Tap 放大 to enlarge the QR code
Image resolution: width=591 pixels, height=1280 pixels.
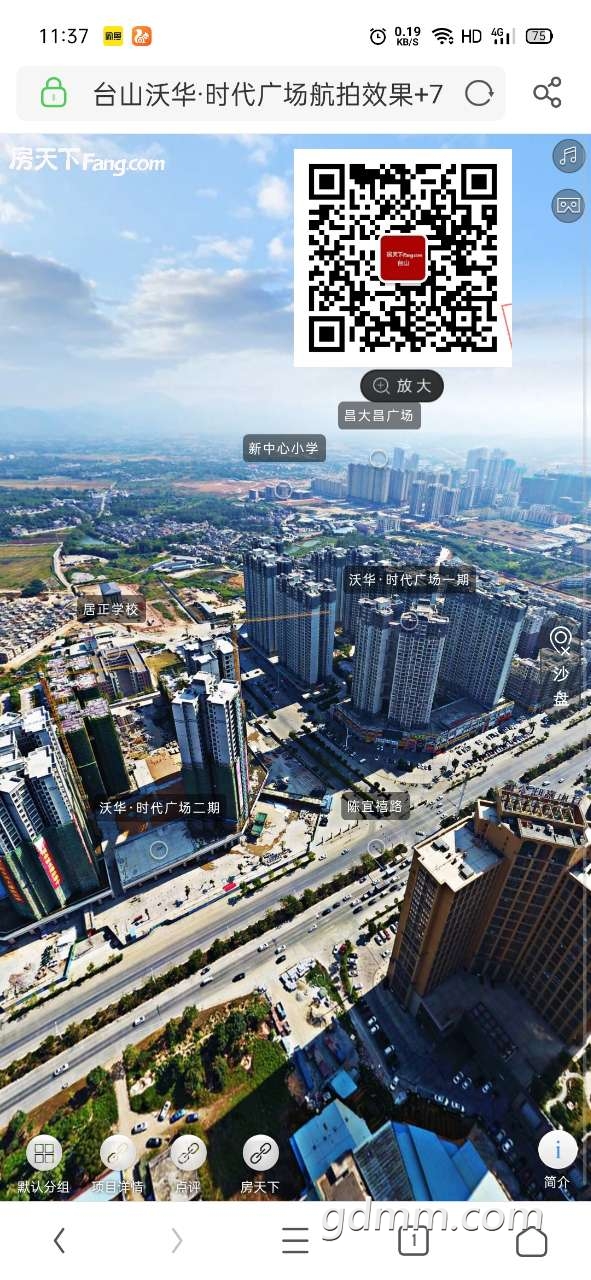coord(402,386)
